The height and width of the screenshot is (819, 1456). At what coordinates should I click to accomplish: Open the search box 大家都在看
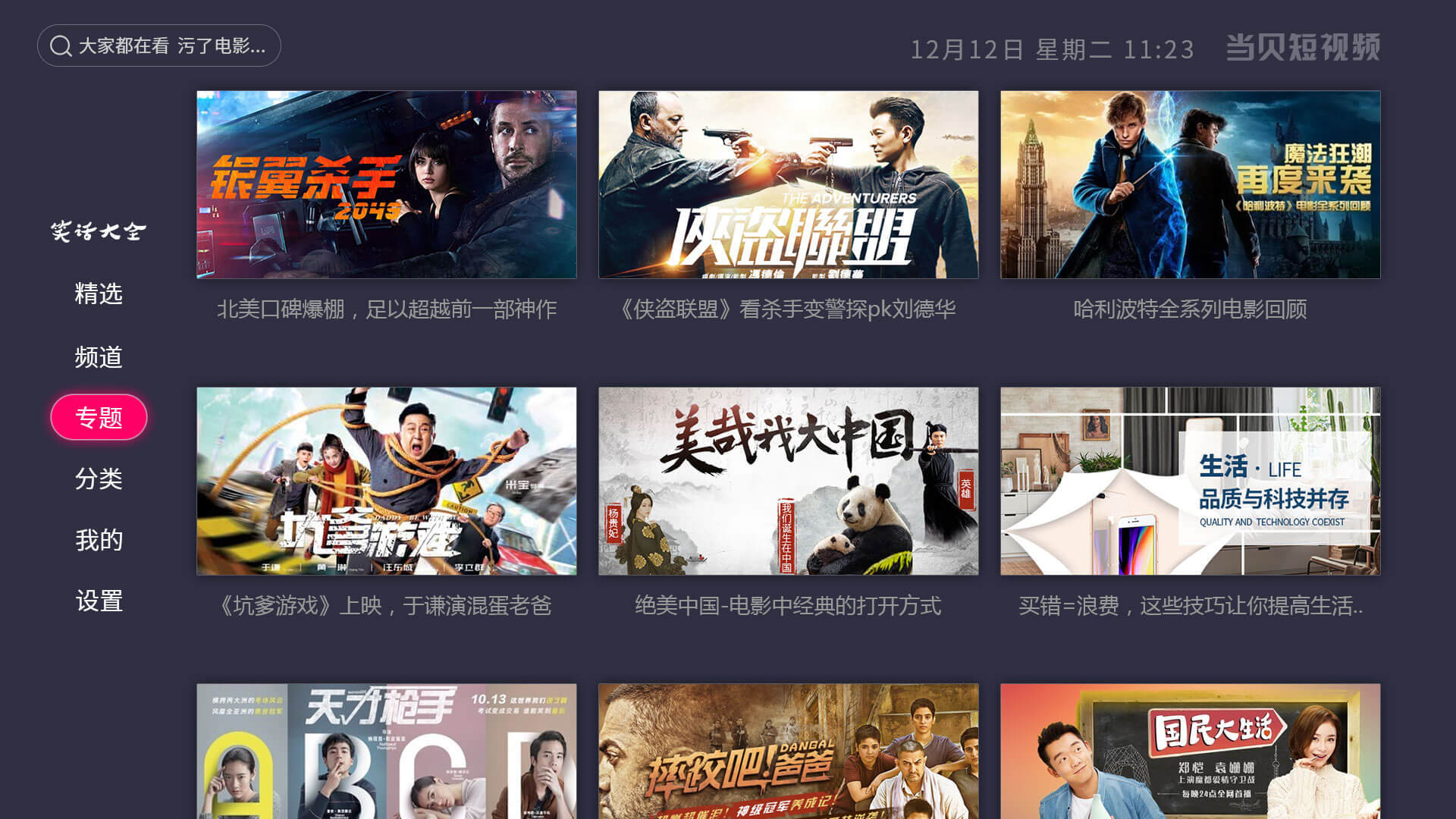tap(159, 45)
